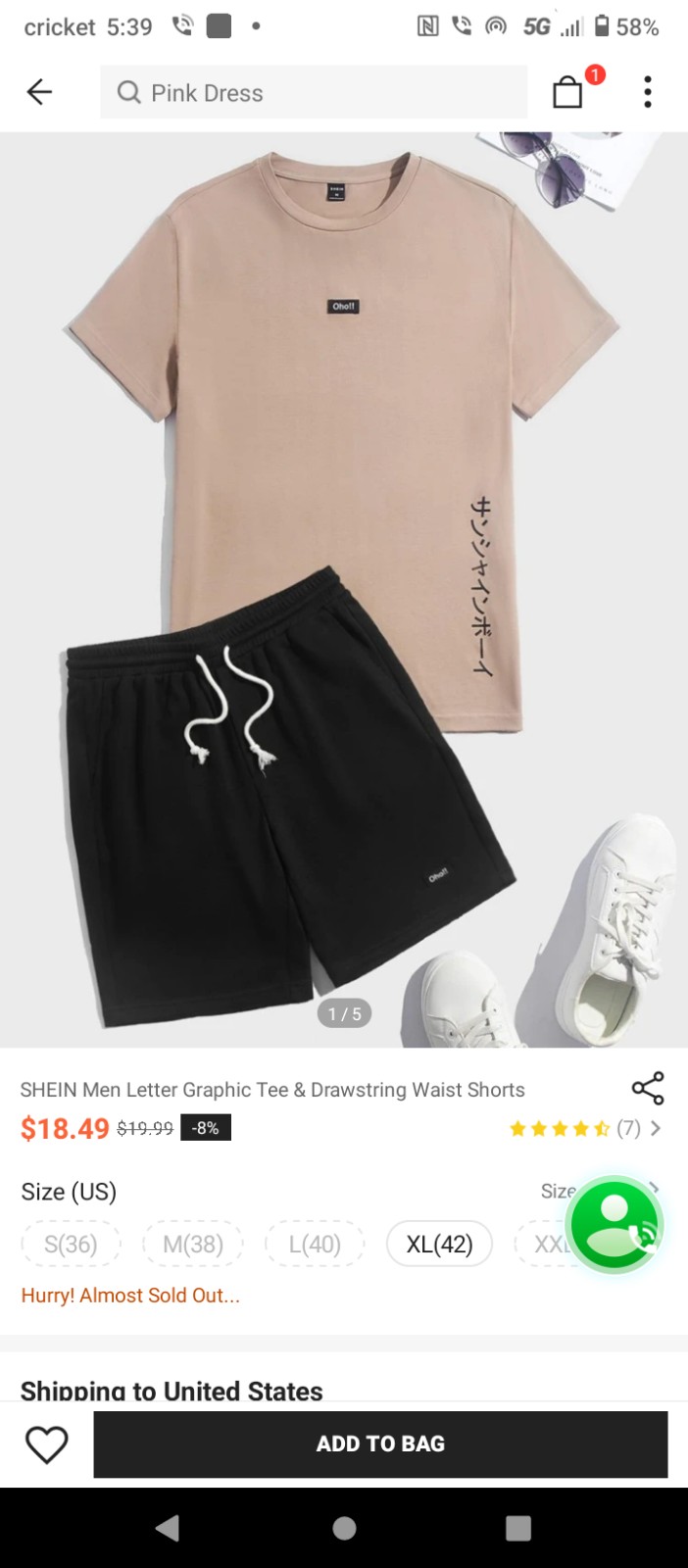View the 7 customer reviews
688x1568 pixels.
(x=586, y=1128)
